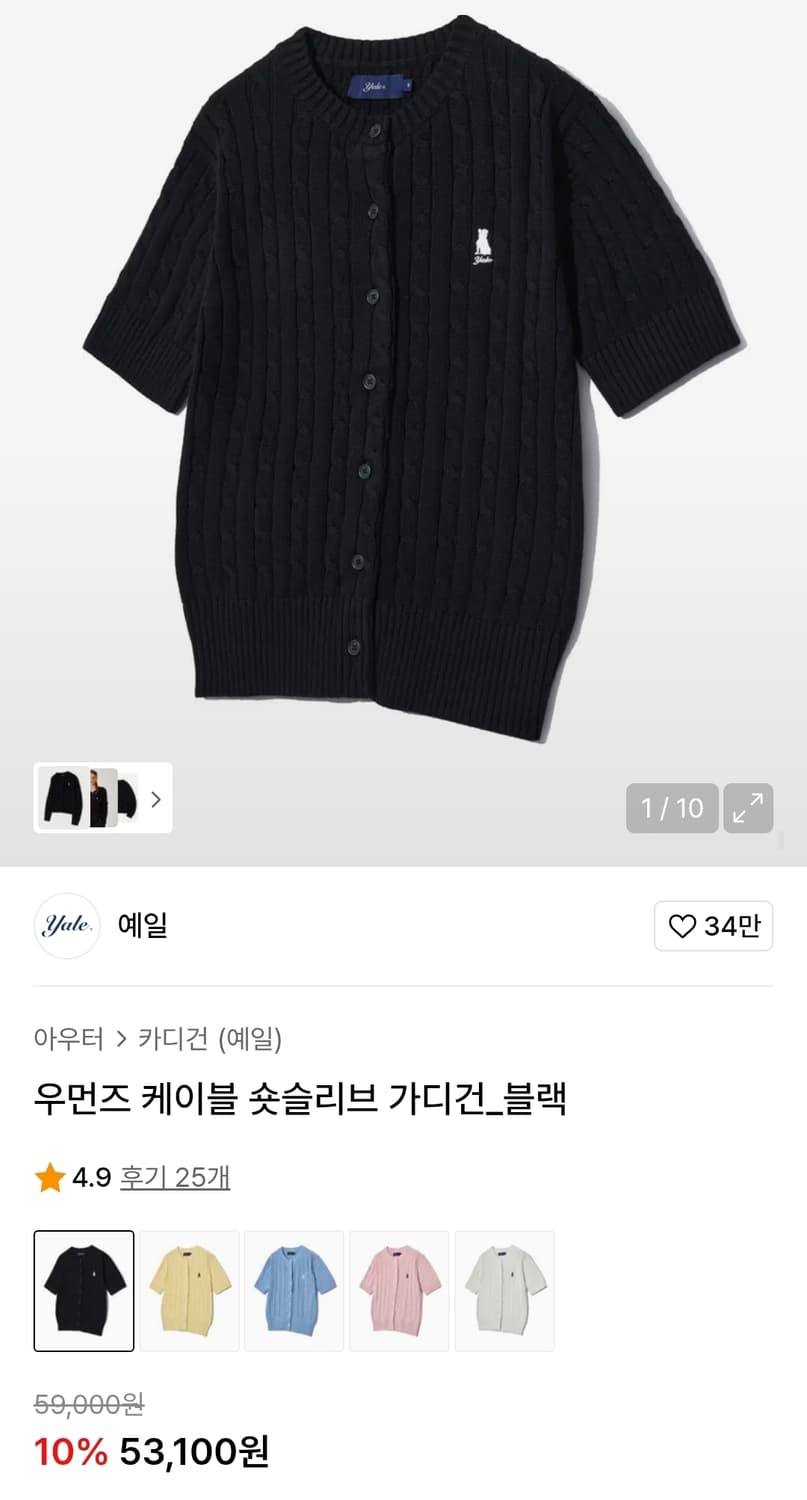Image resolution: width=807 pixels, height=1500 pixels.
Task: Click the 예일 brand name text
Action: [x=141, y=926]
